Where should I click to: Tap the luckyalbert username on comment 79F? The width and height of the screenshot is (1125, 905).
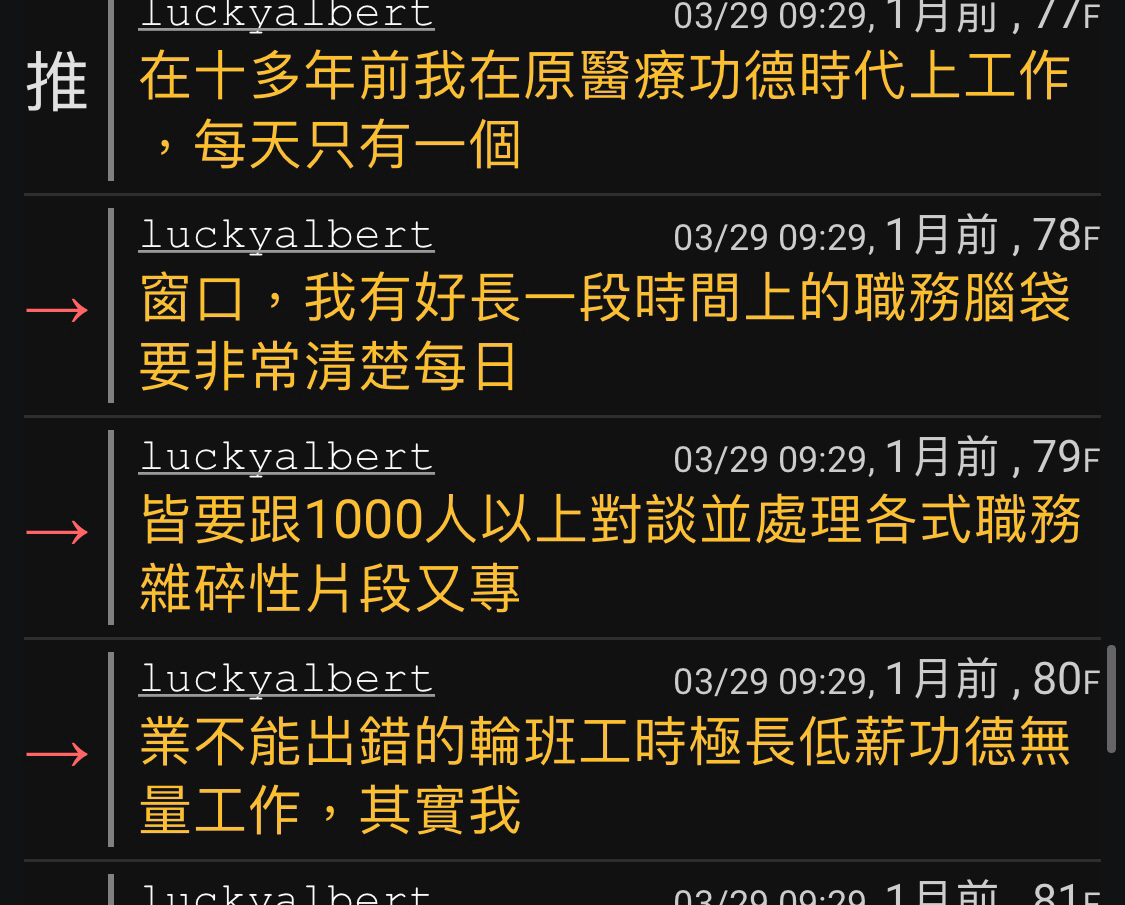tap(286, 458)
